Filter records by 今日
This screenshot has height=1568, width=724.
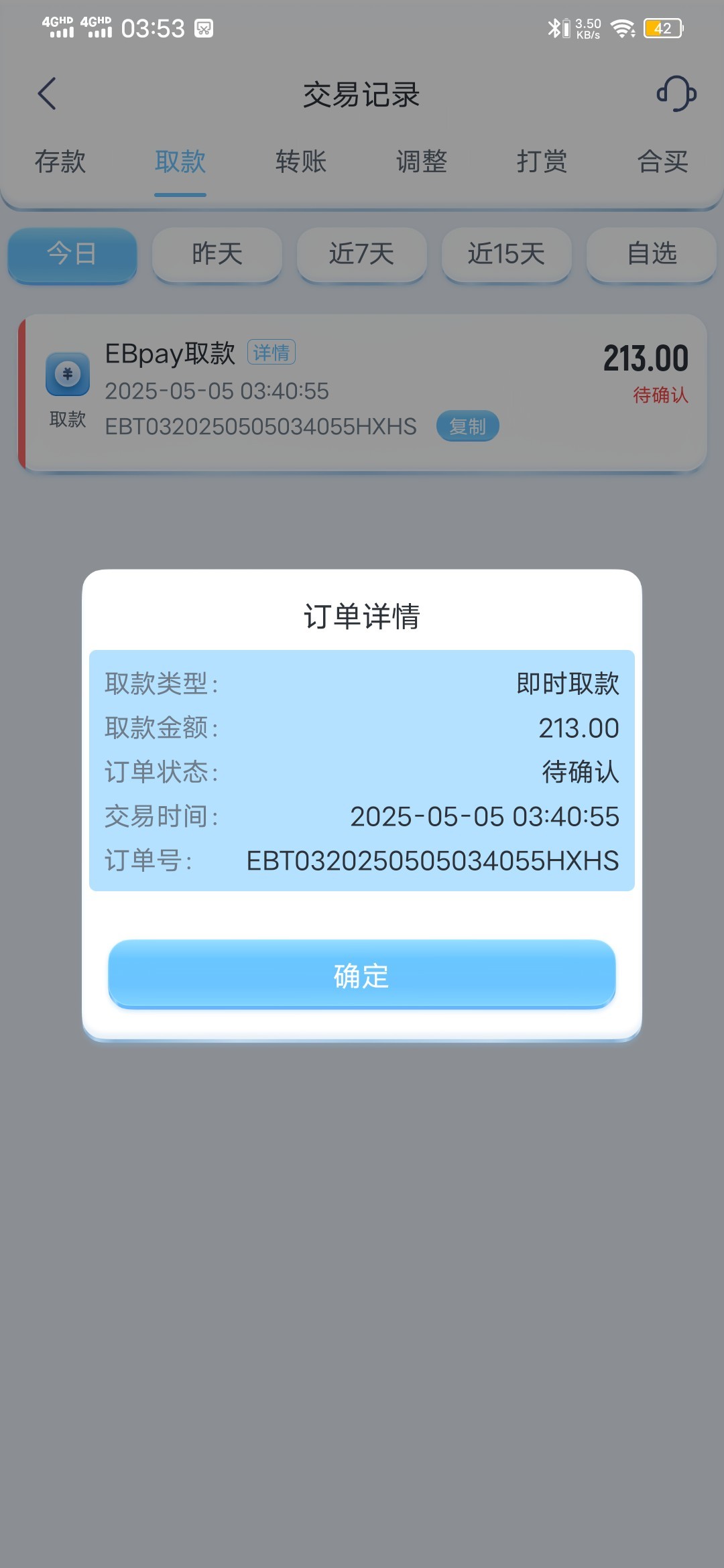point(72,255)
